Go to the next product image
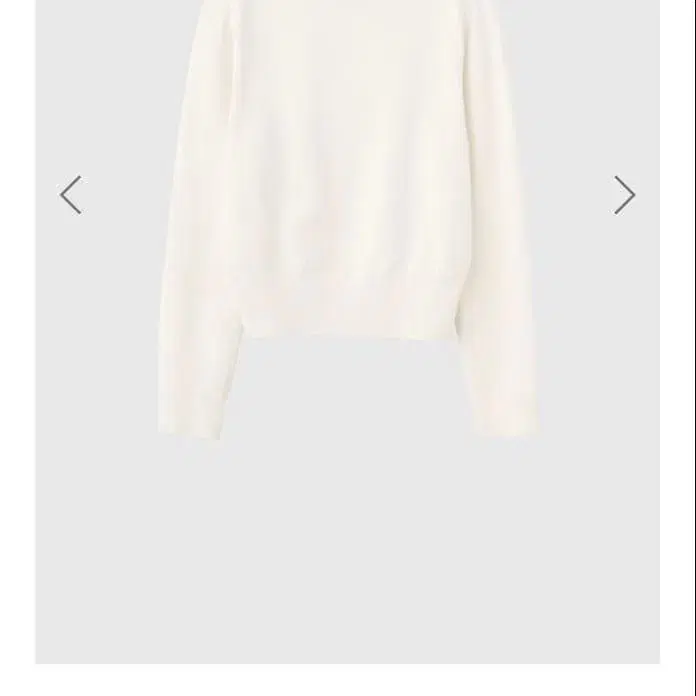 point(624,195)
